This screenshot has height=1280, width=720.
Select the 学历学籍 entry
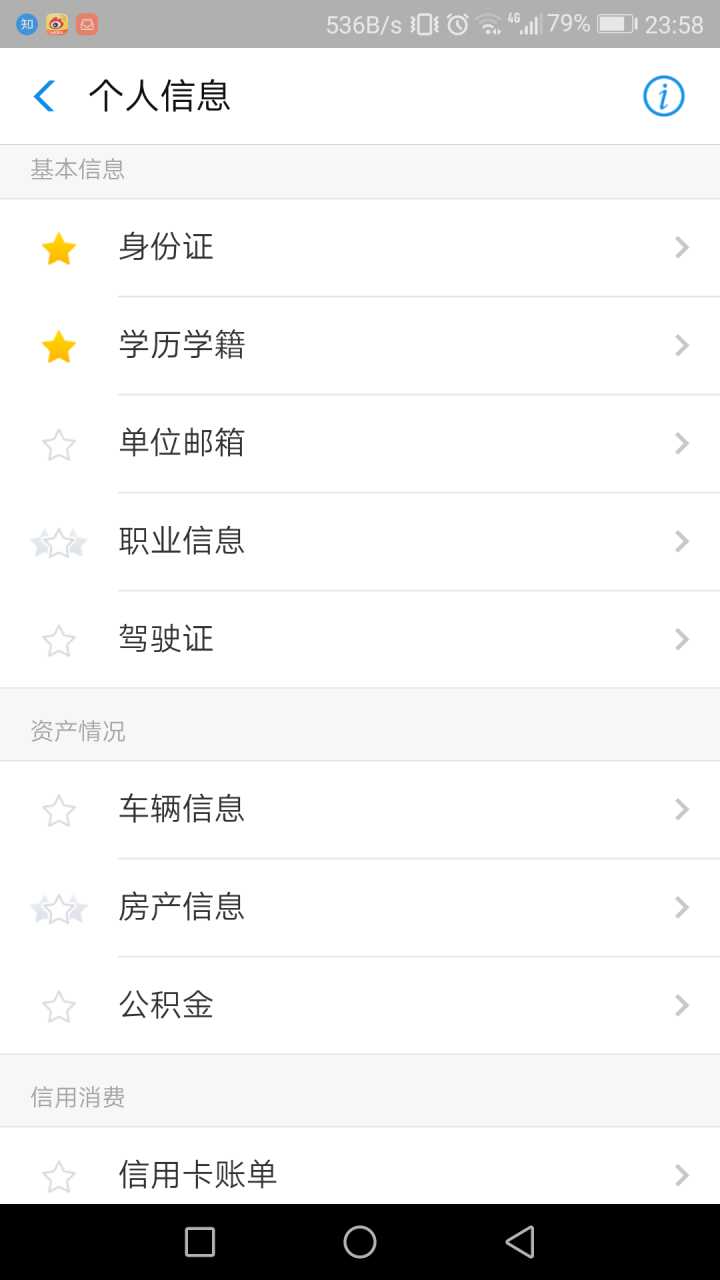tap(360, 345)
